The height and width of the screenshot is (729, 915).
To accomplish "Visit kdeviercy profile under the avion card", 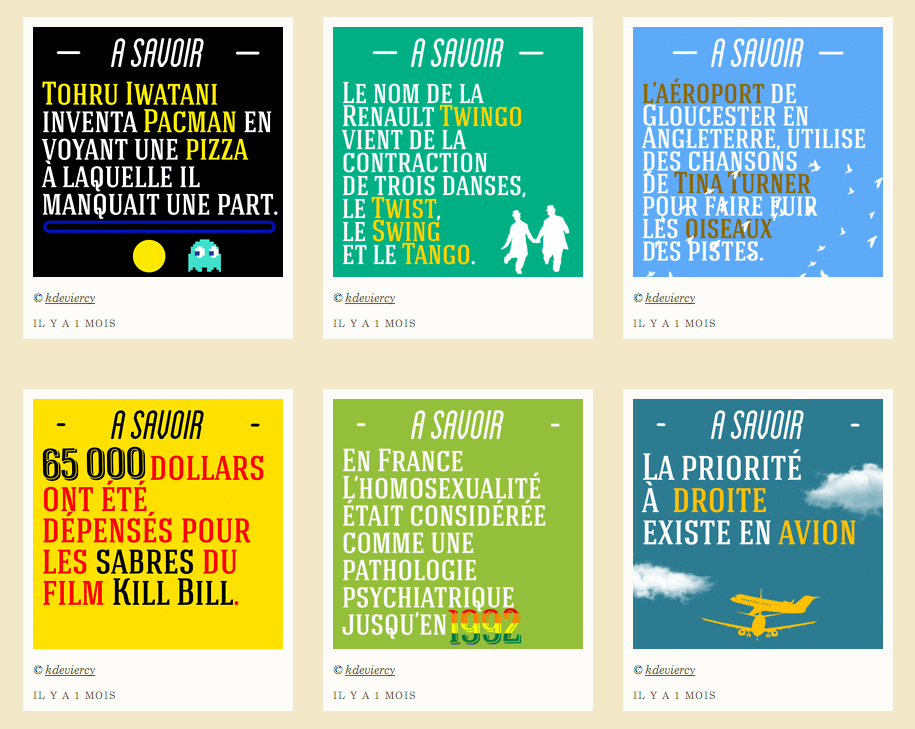I will (x=670, y=670).
